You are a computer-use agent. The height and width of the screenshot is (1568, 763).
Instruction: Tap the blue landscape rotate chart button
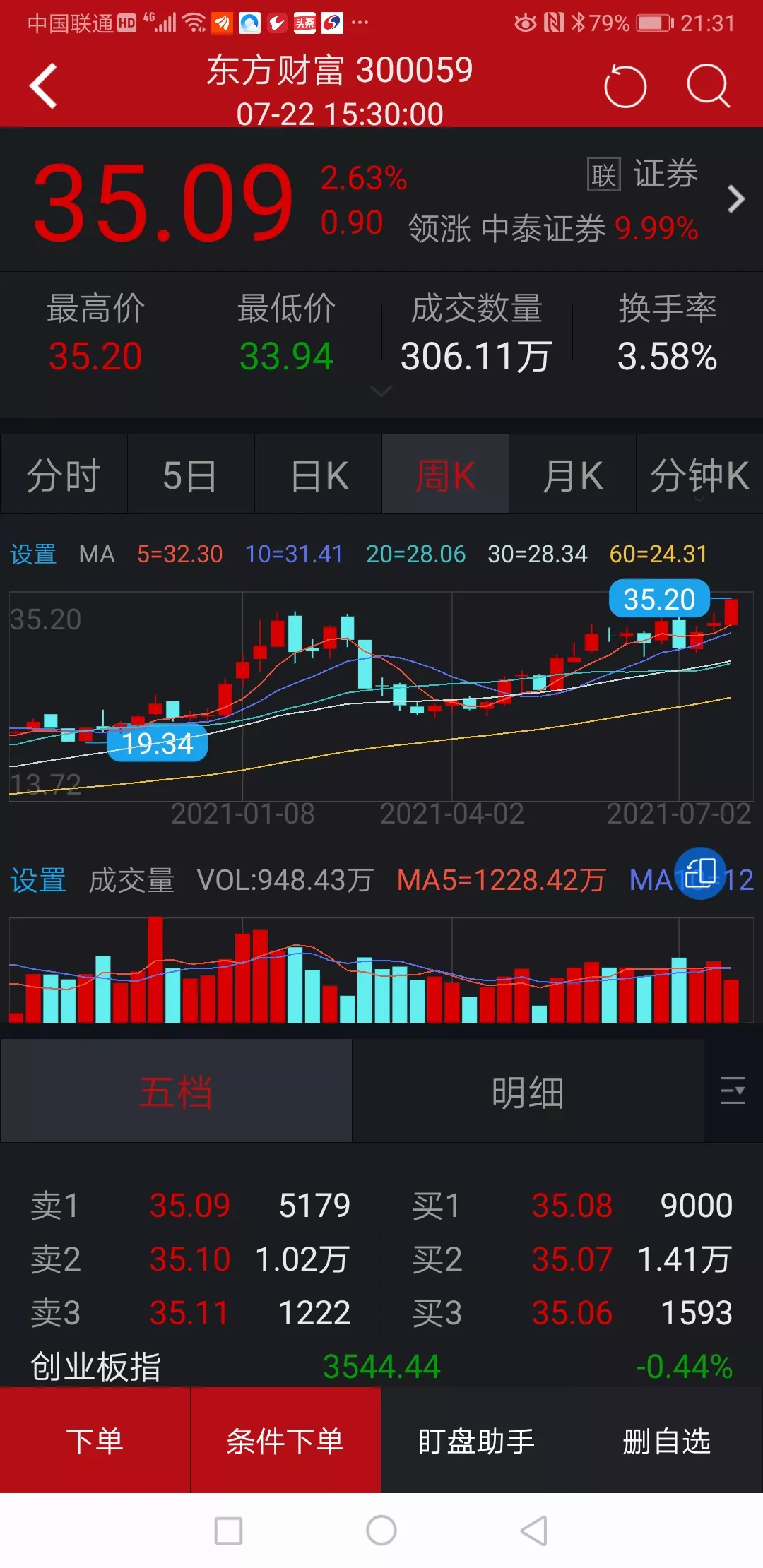click(x=700, y=873)
